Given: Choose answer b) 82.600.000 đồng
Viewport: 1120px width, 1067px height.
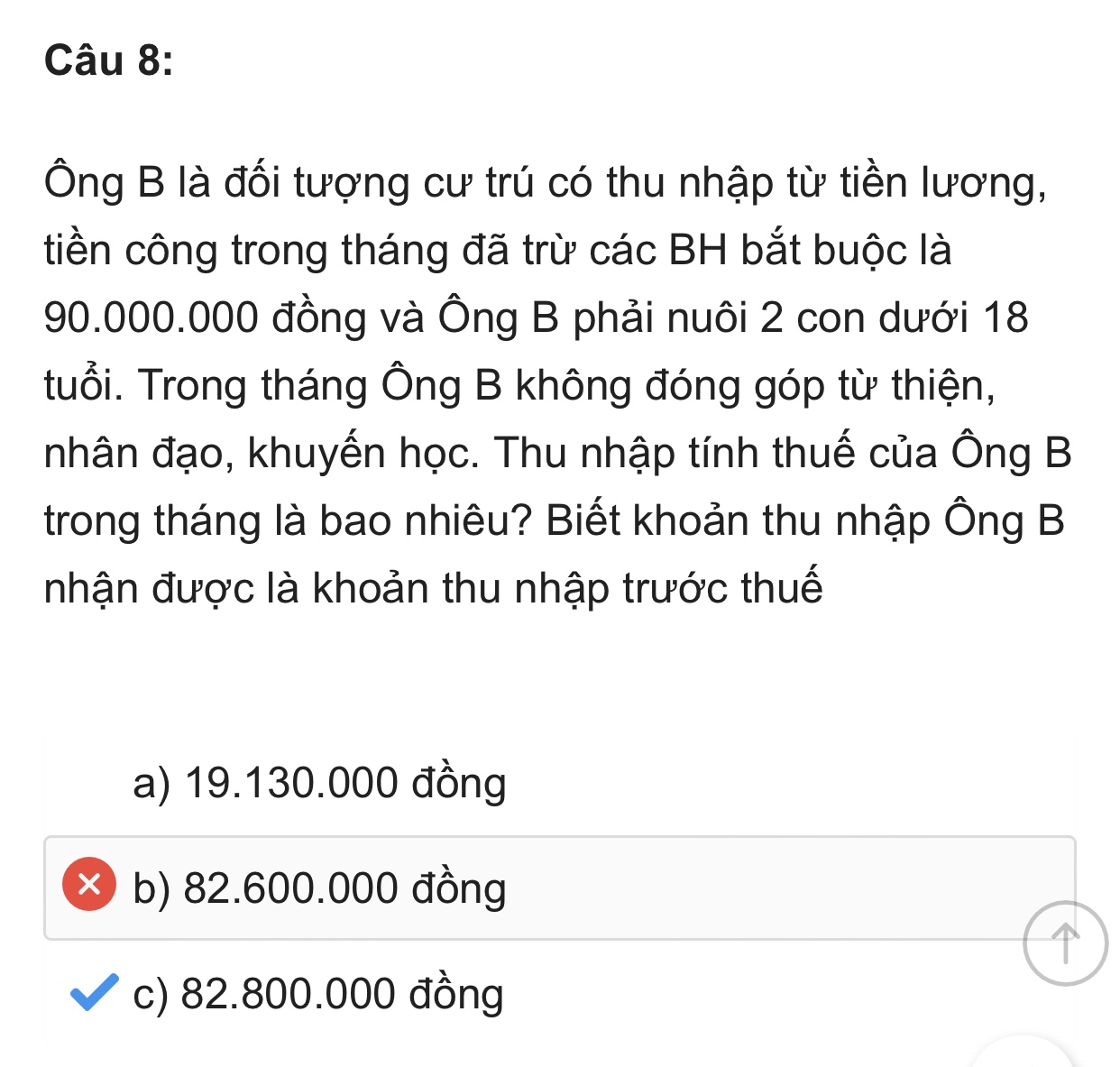Looking at the screenshot, I should (319, 888).
